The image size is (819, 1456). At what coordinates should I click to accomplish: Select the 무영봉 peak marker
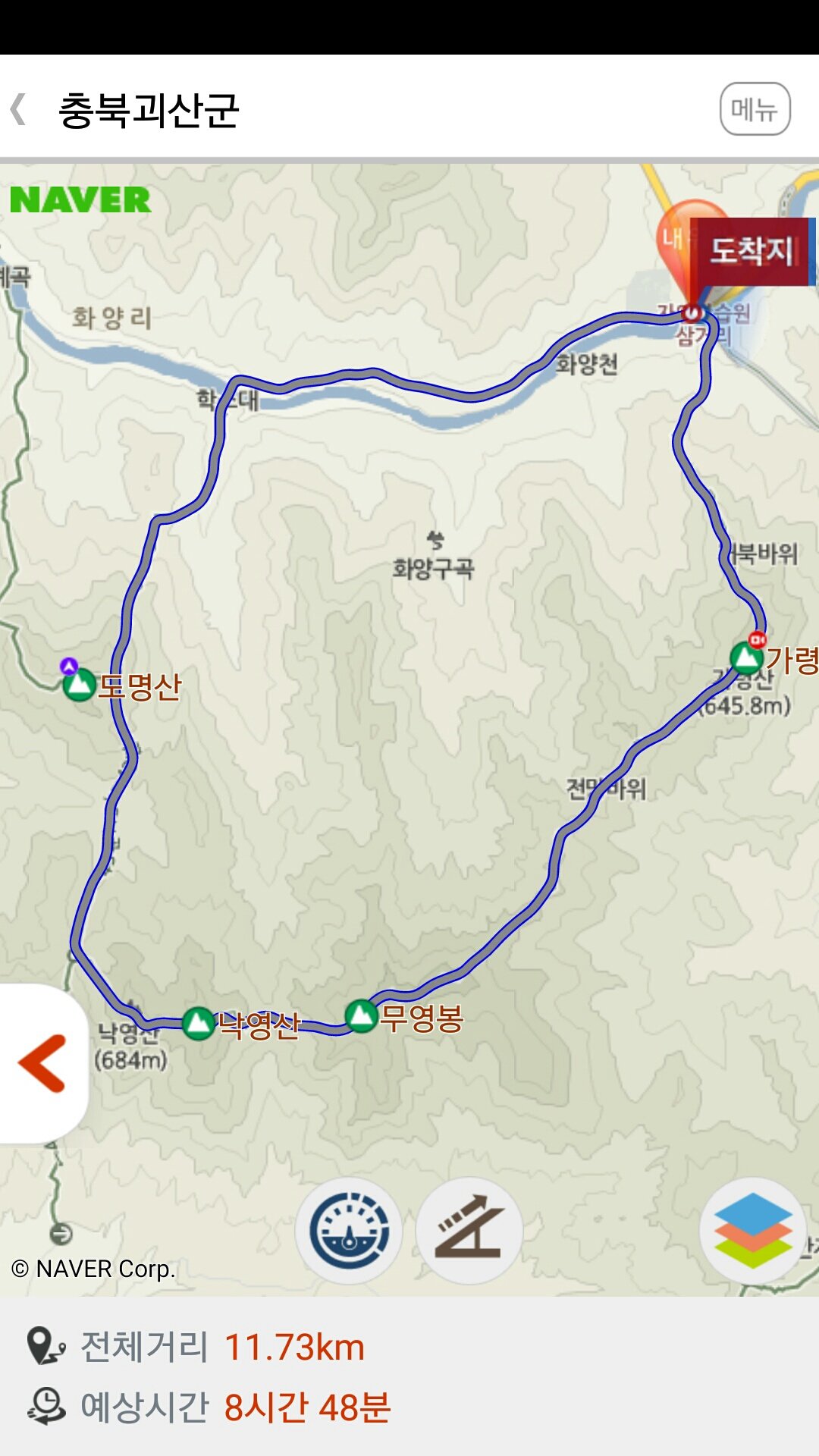click(361, 1016)
